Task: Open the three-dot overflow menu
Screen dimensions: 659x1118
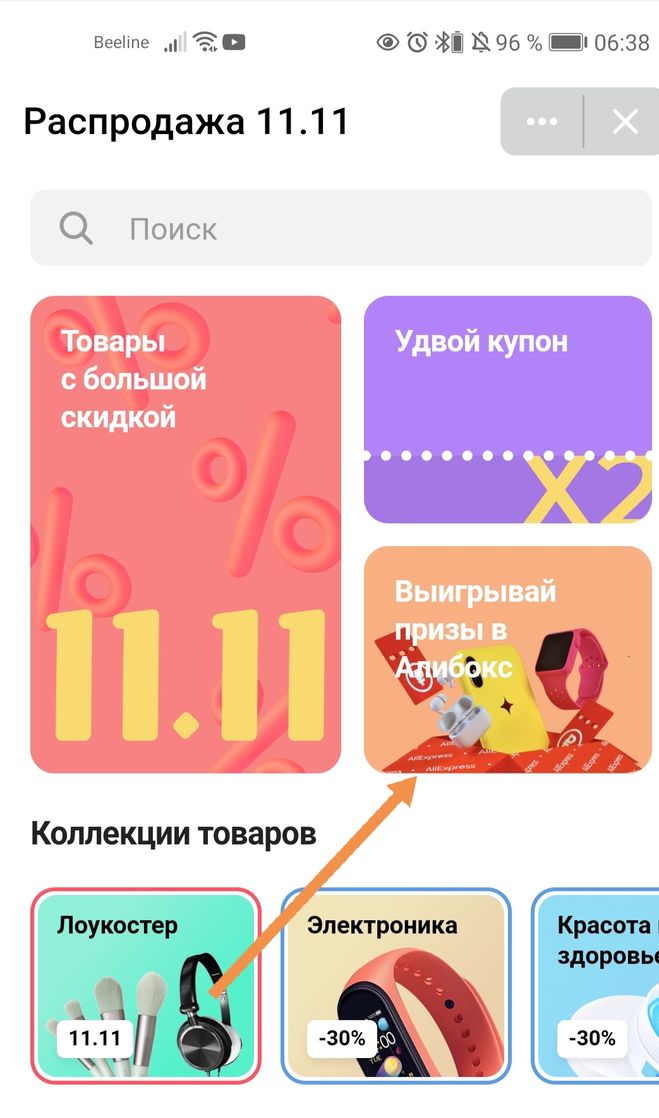Action: click(x=541, y=122)
